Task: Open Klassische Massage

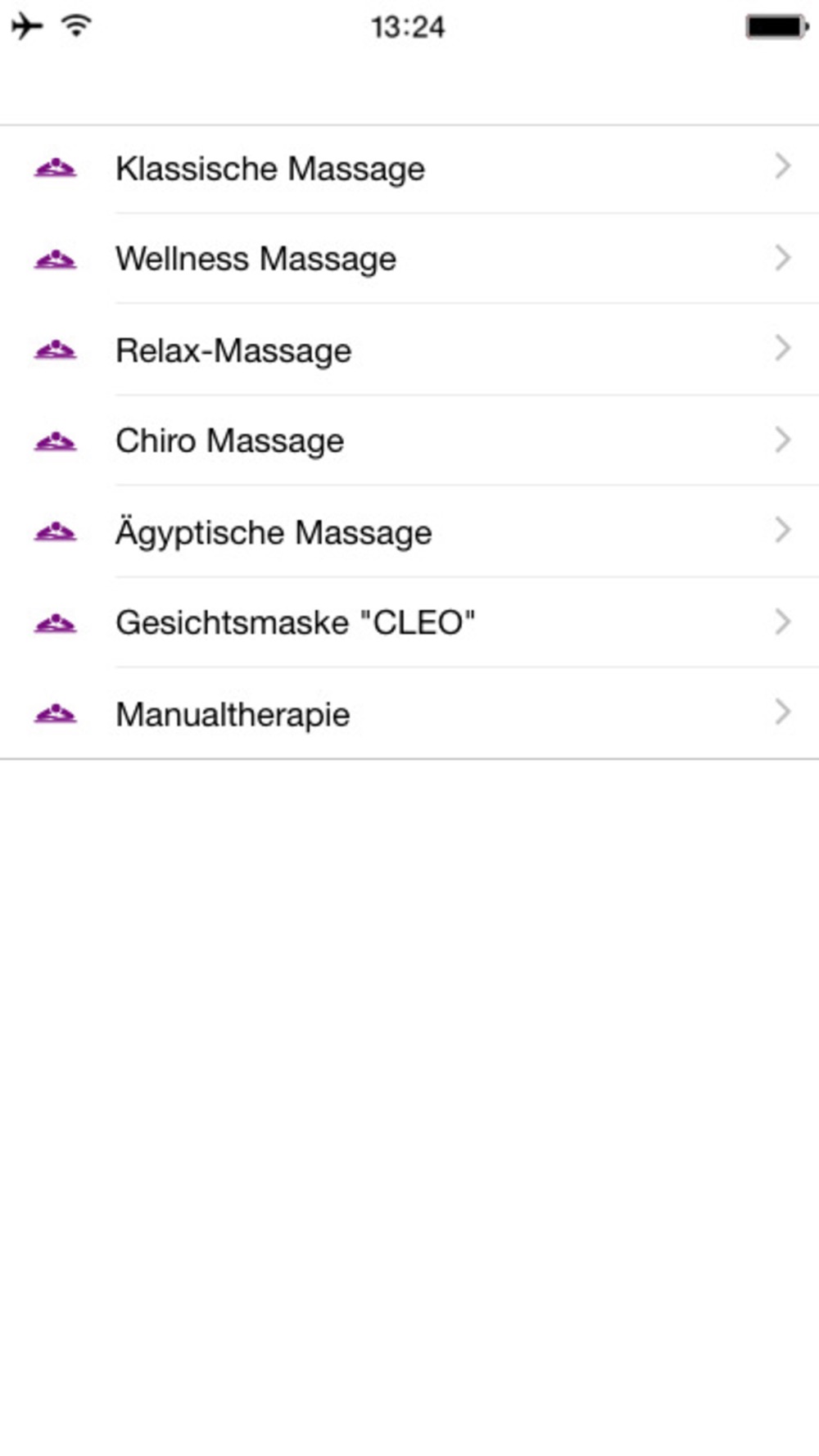Action: [409, 170]
